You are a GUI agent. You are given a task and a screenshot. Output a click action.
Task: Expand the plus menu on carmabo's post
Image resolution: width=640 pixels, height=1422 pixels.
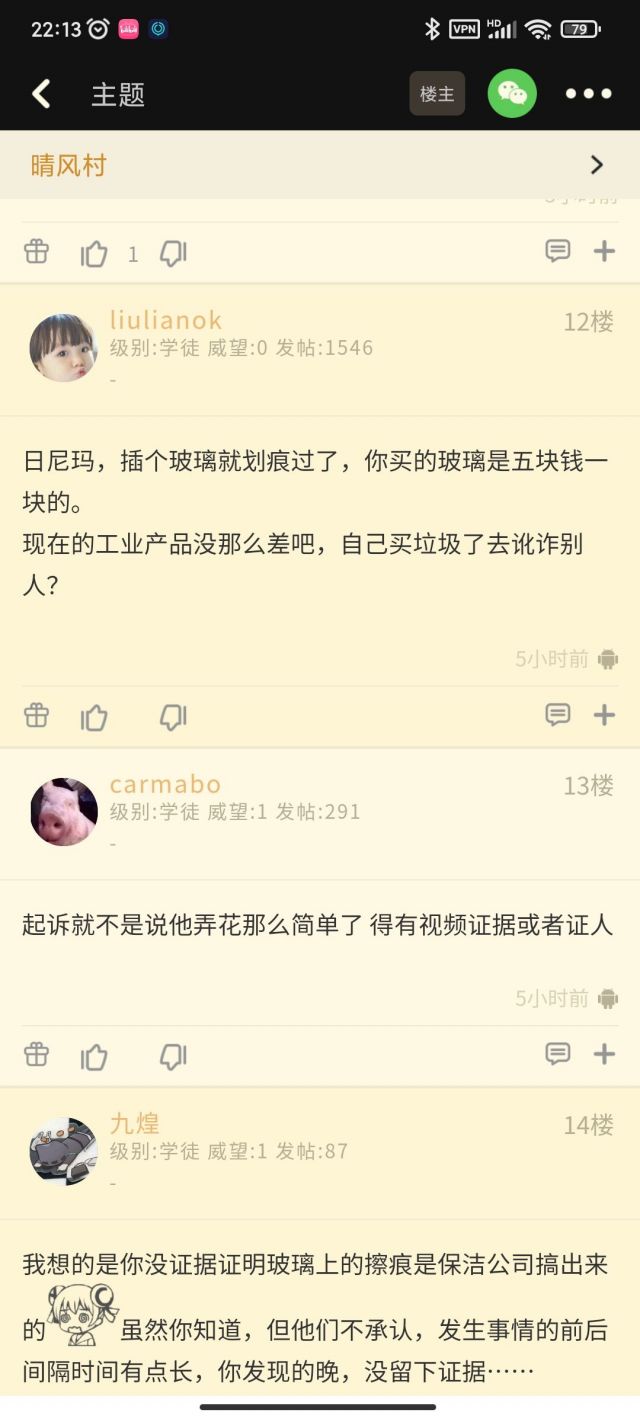tap(604, 1054)
